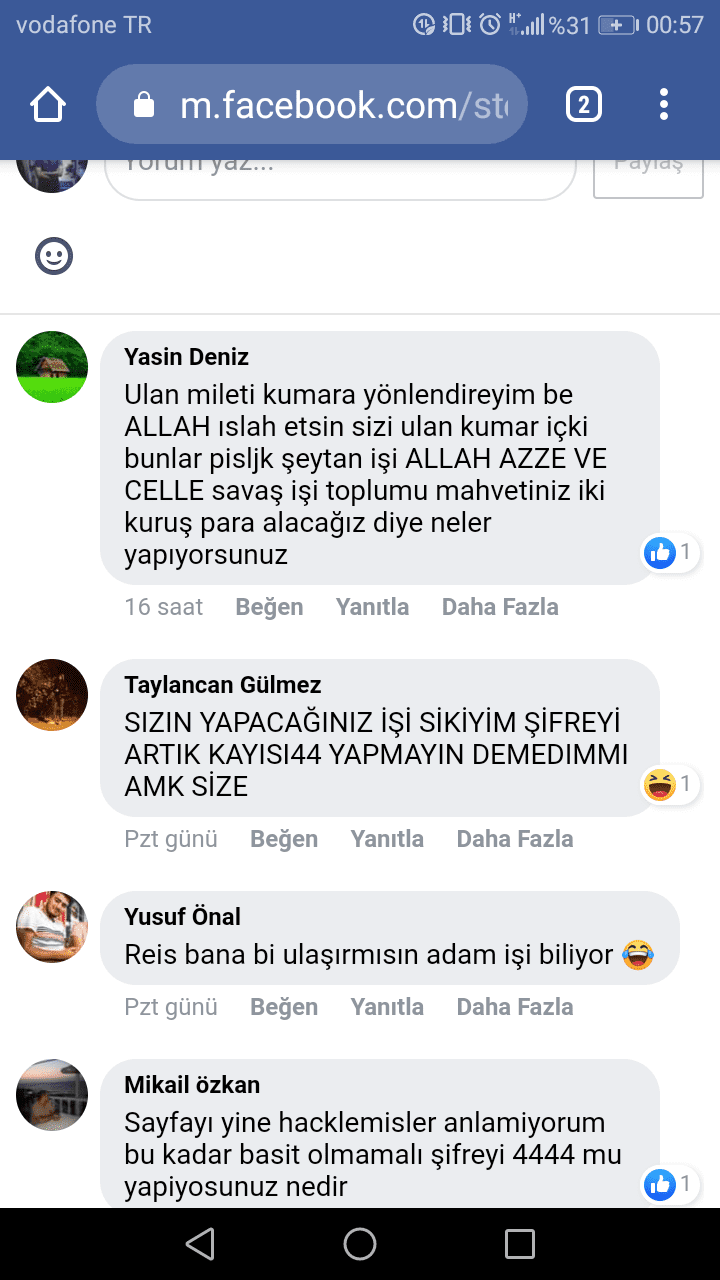Open recent apps from the navigation bar
The height and width of the screenshot is (1280, 720).
520,1244
